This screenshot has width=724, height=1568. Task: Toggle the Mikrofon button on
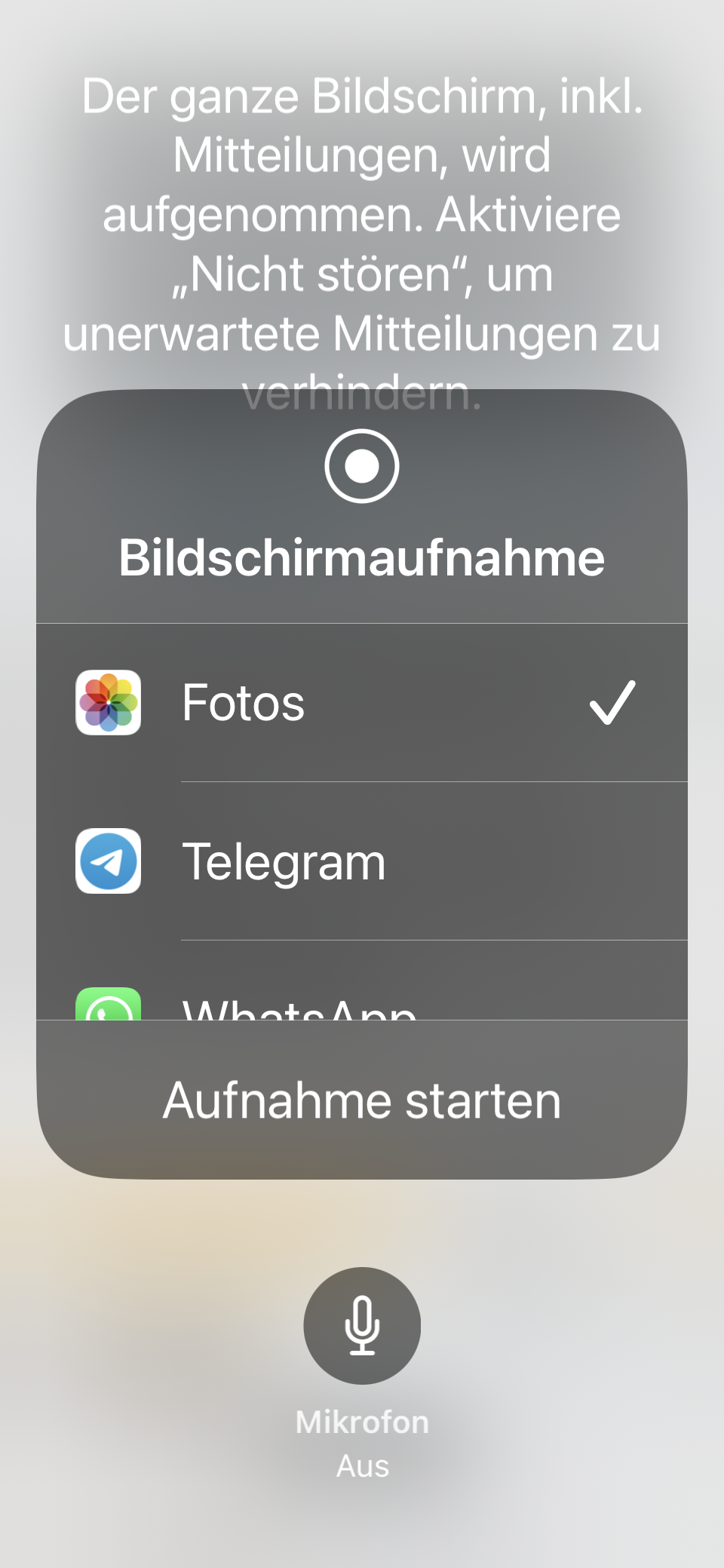362,1325
